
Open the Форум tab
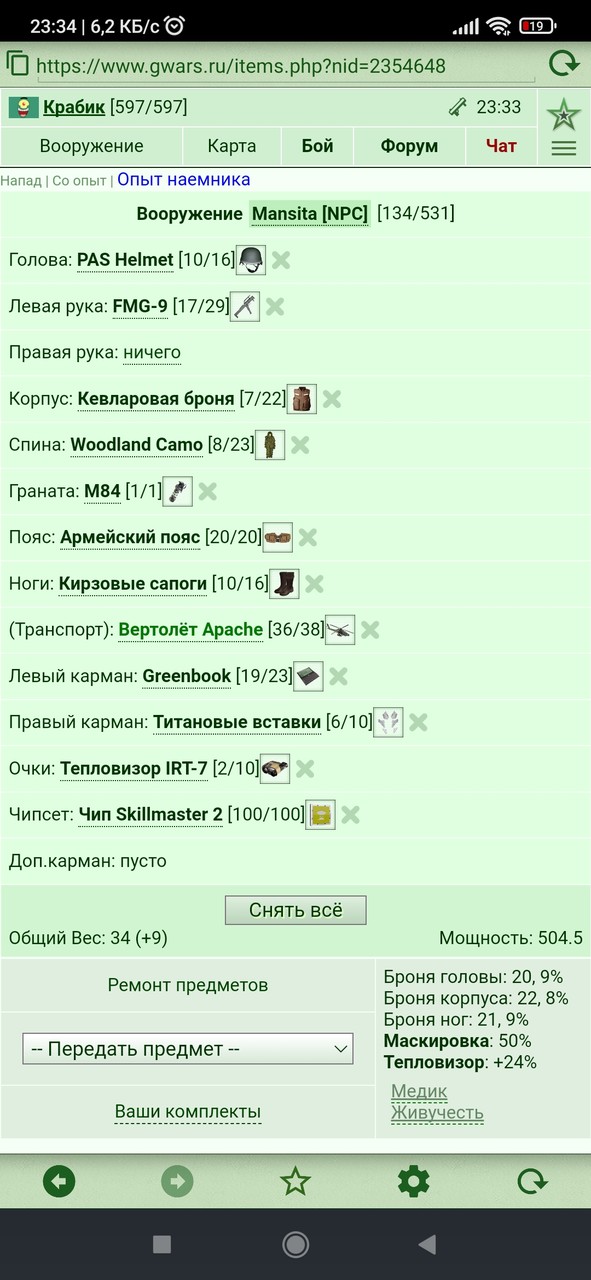(409, 146)
